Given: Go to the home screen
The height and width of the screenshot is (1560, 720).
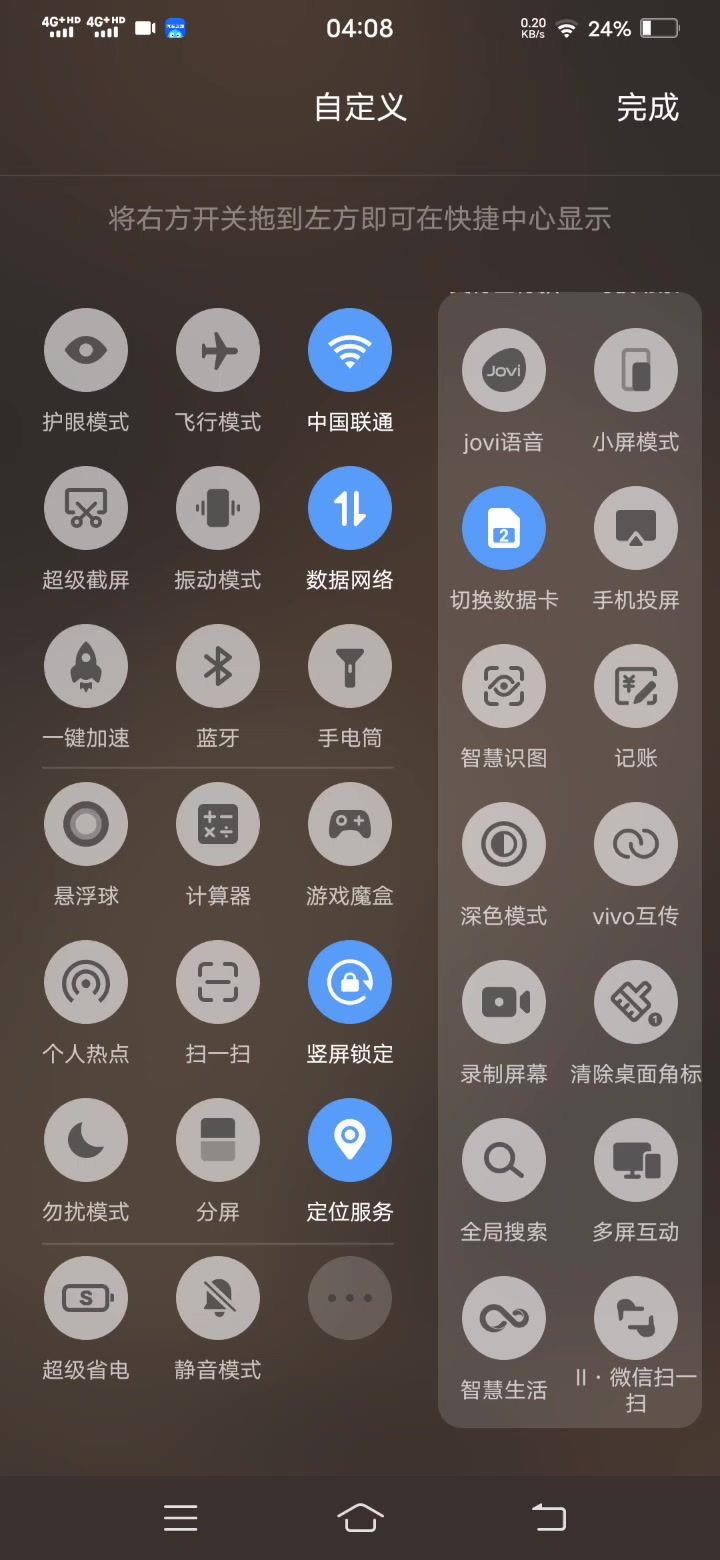Looking at the screenshot, I should pyautogui.click(x=360, y=1518).
